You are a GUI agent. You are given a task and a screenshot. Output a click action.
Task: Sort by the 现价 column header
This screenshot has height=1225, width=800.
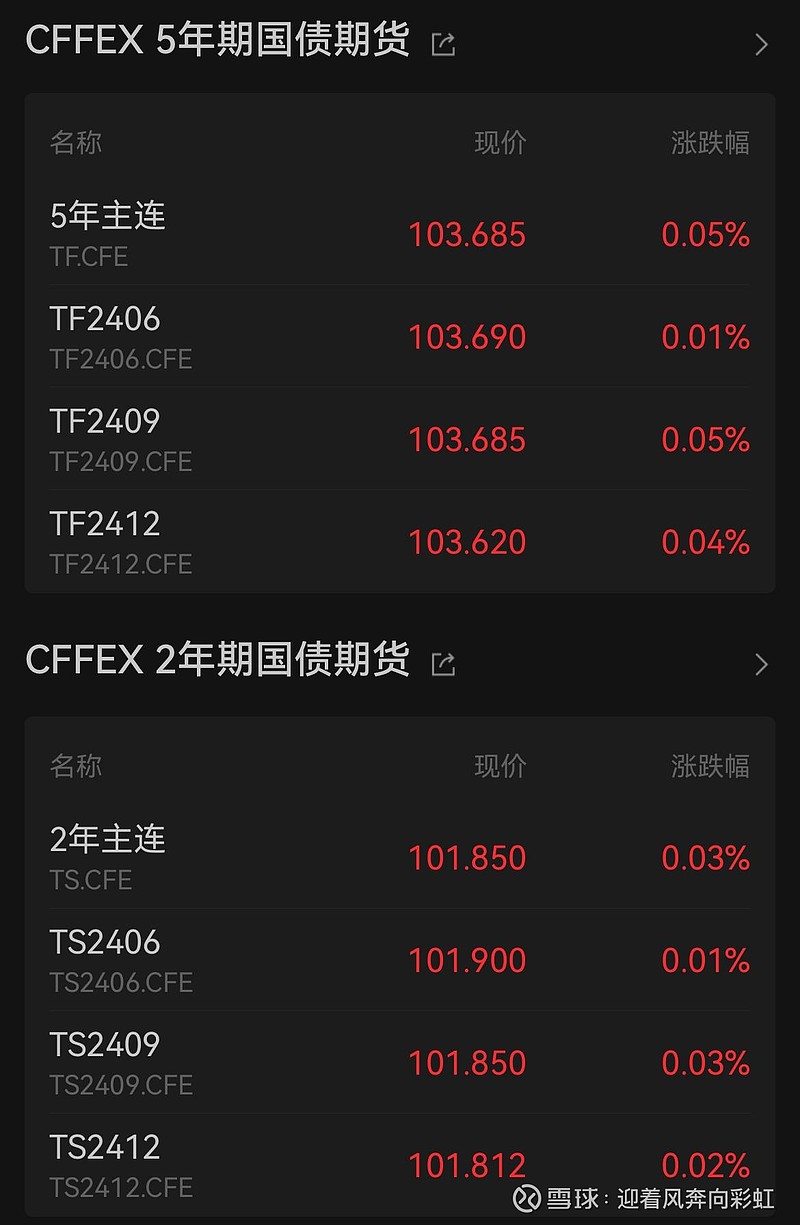[x=500, y=143]
